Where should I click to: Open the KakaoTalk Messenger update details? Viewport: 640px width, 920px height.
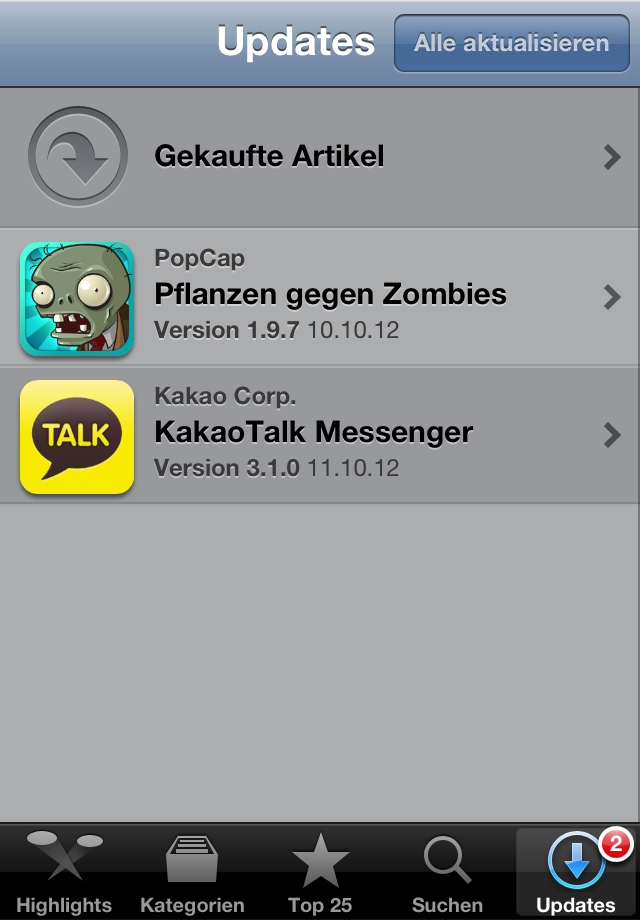coord(320,435)
